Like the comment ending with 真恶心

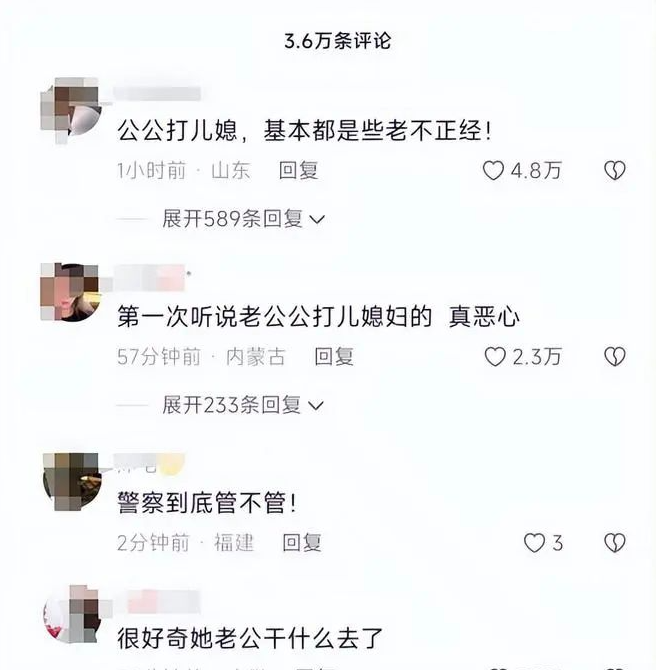(494, 356)
